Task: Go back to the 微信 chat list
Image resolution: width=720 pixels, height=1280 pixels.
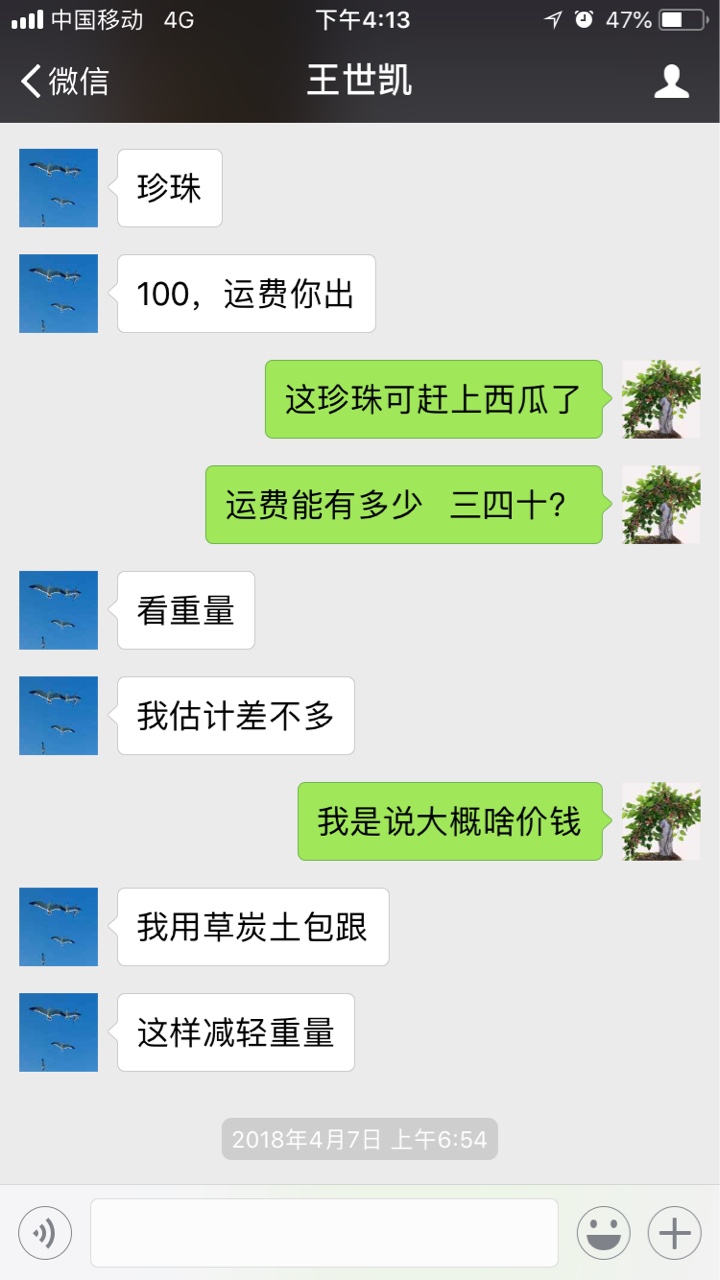Action: tap(65, 81)
